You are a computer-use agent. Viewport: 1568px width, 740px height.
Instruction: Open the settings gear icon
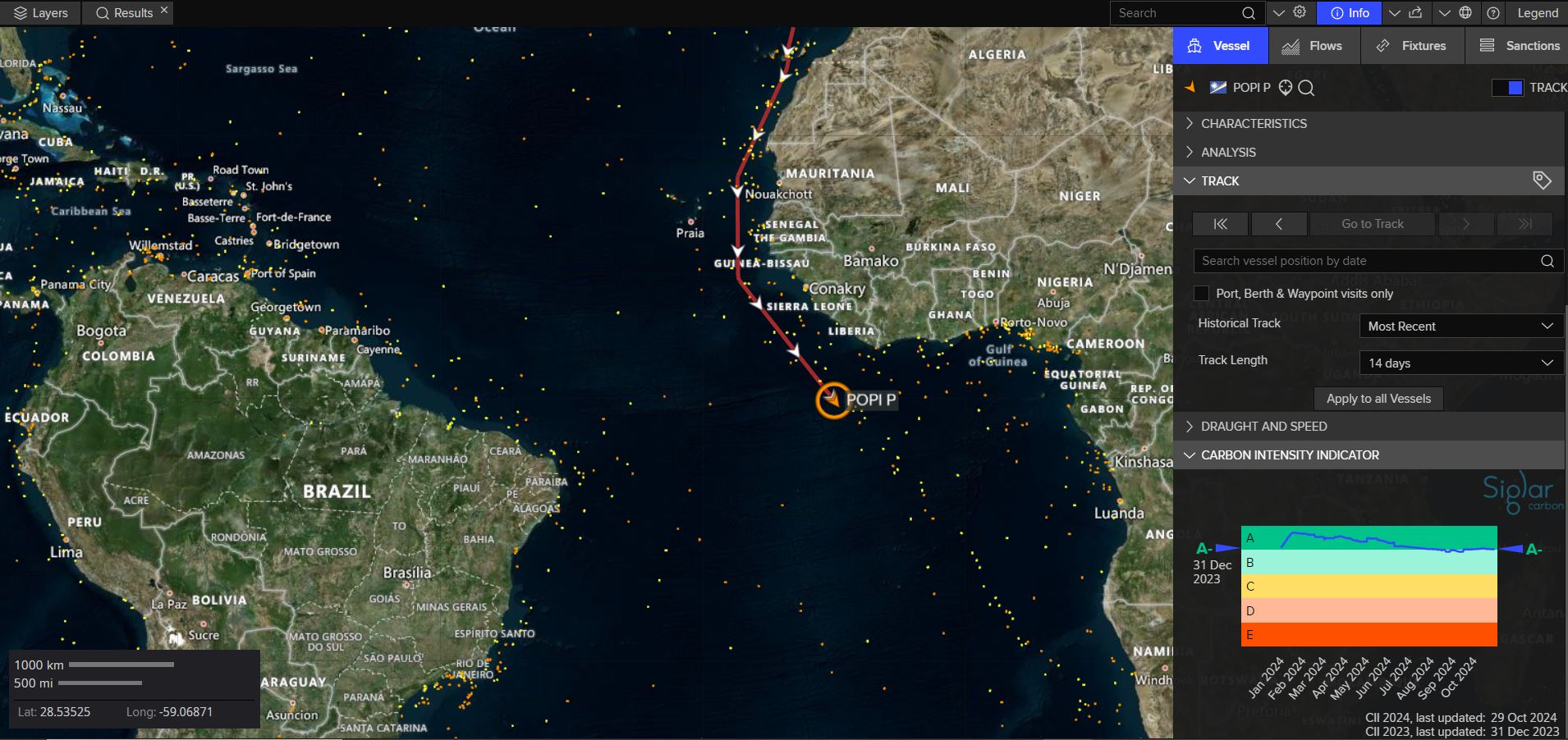(x=1300, y=12)
